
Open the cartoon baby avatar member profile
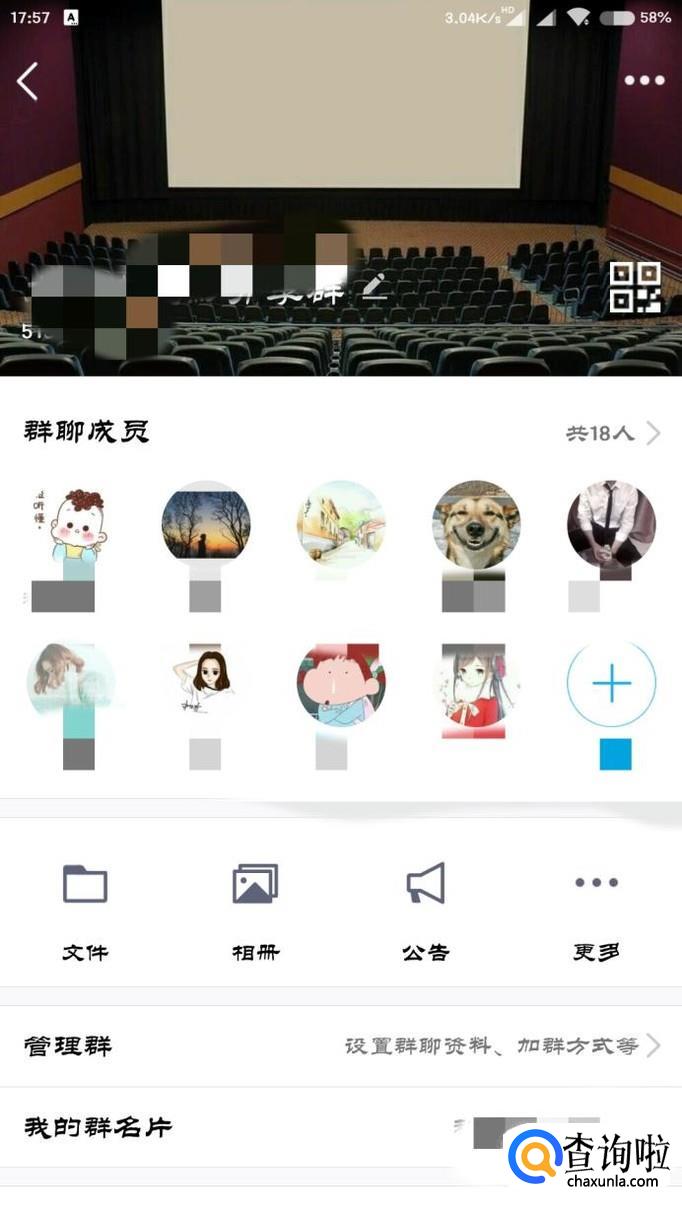click(68, 524)
